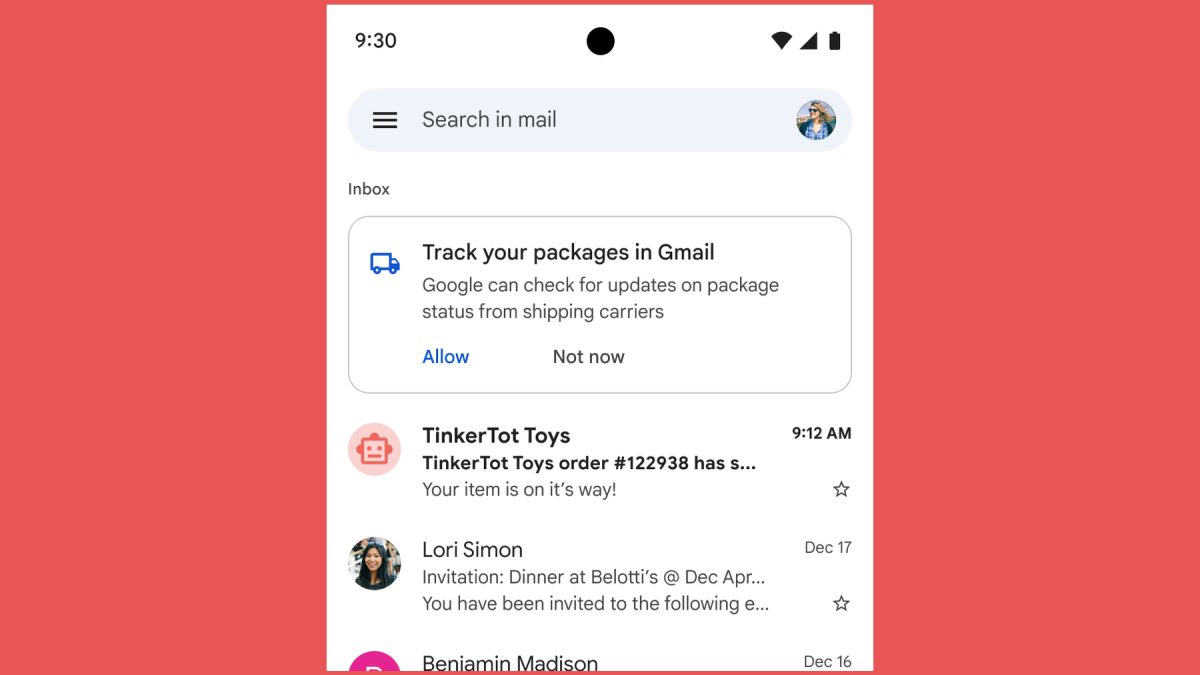Open the navigation drawer menu
The image size is (1200, 675).
(385, 120)
